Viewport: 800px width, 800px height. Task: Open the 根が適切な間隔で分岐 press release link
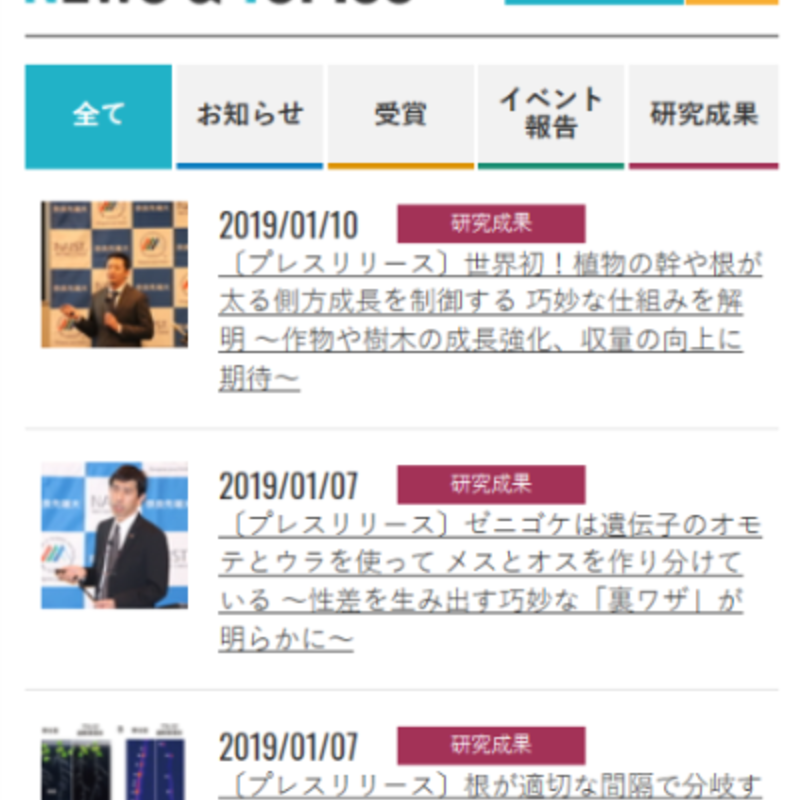489,784
